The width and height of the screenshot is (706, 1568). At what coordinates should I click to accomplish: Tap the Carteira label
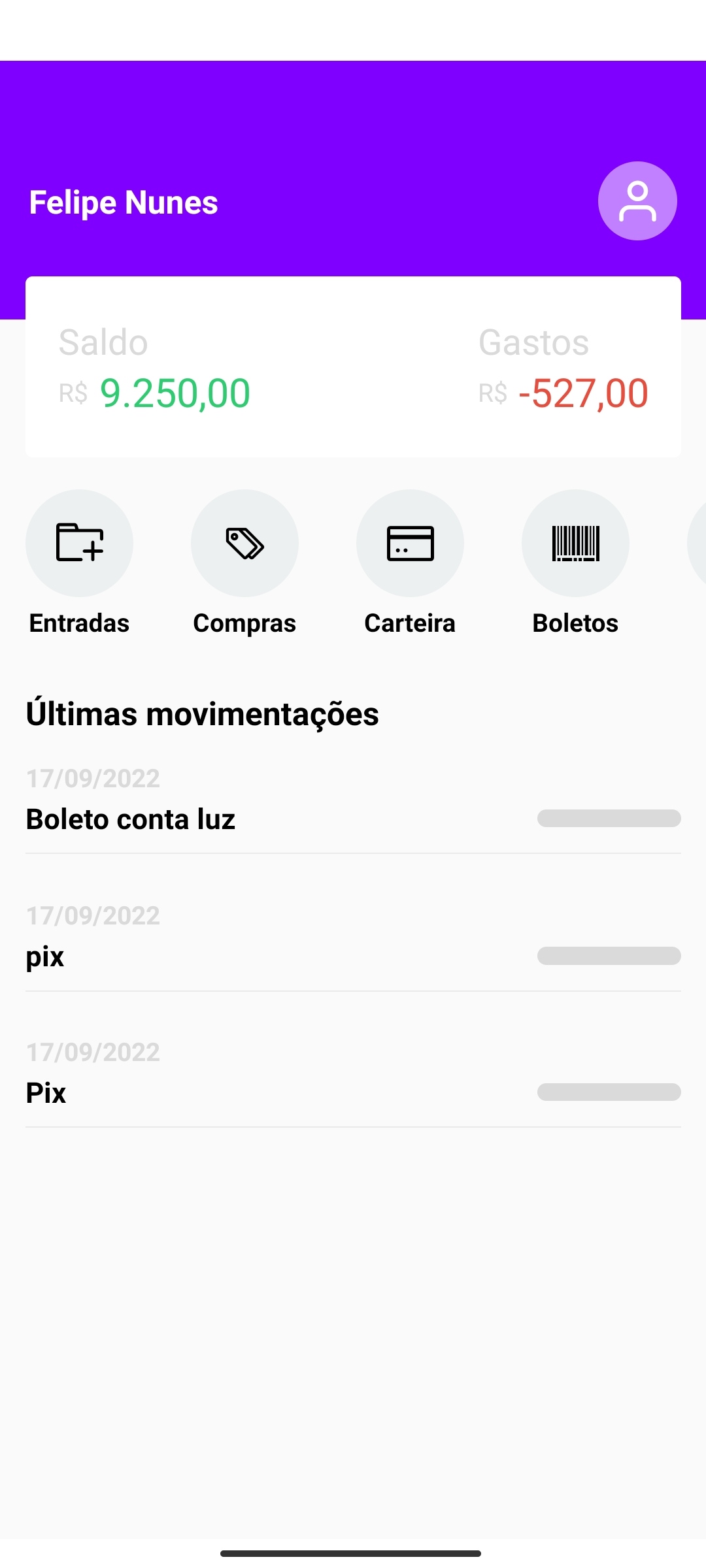tap(410, 623)
